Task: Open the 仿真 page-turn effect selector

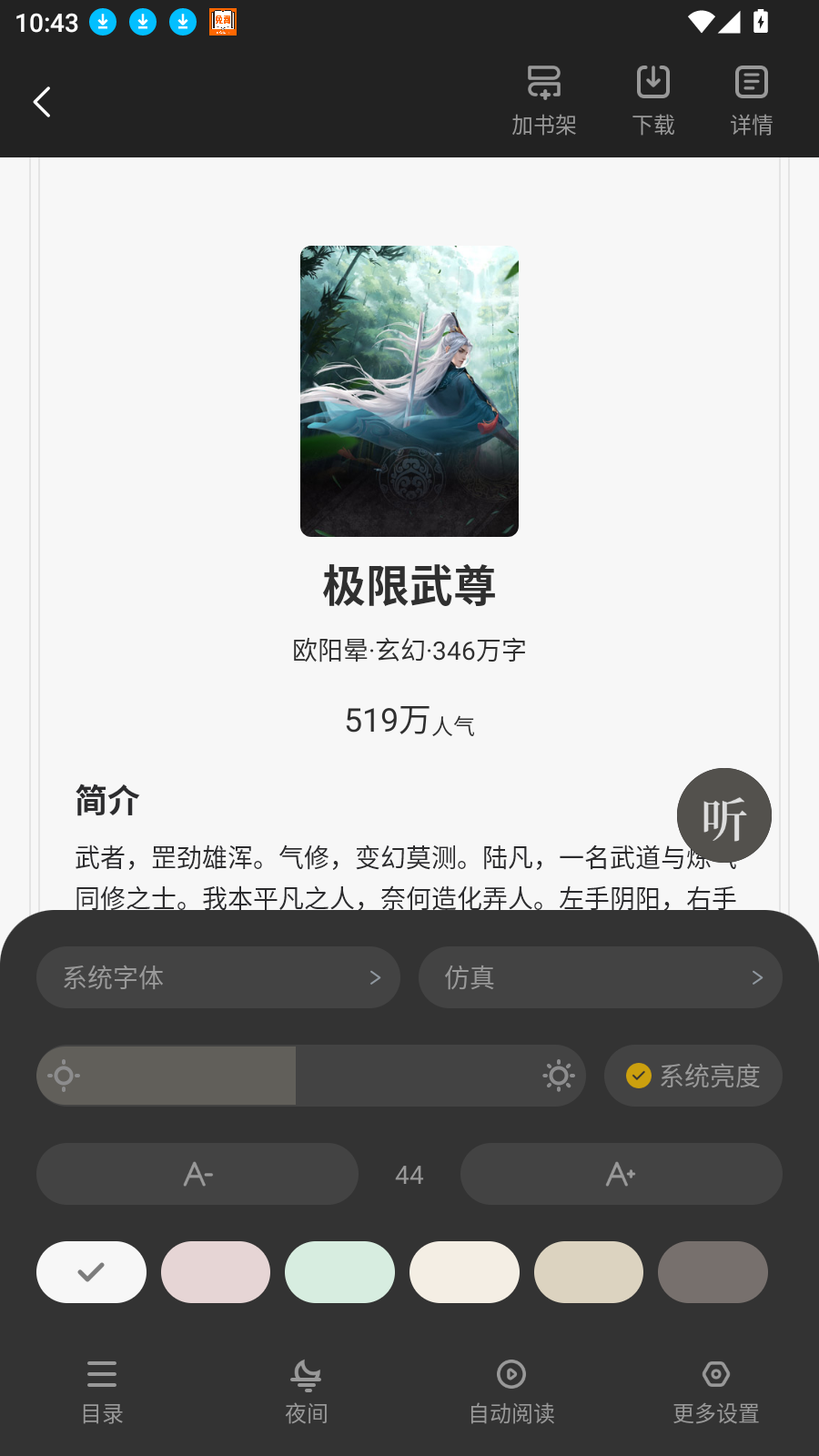Action: point(601,977)
